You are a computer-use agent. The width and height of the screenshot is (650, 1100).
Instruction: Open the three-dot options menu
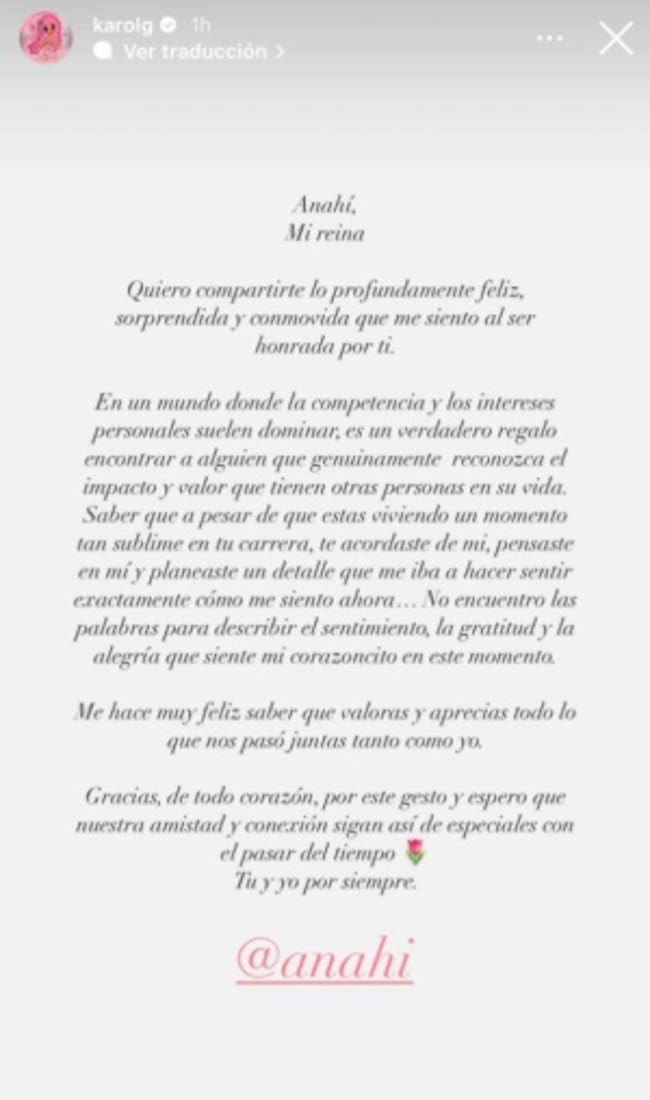coord(549,38)
